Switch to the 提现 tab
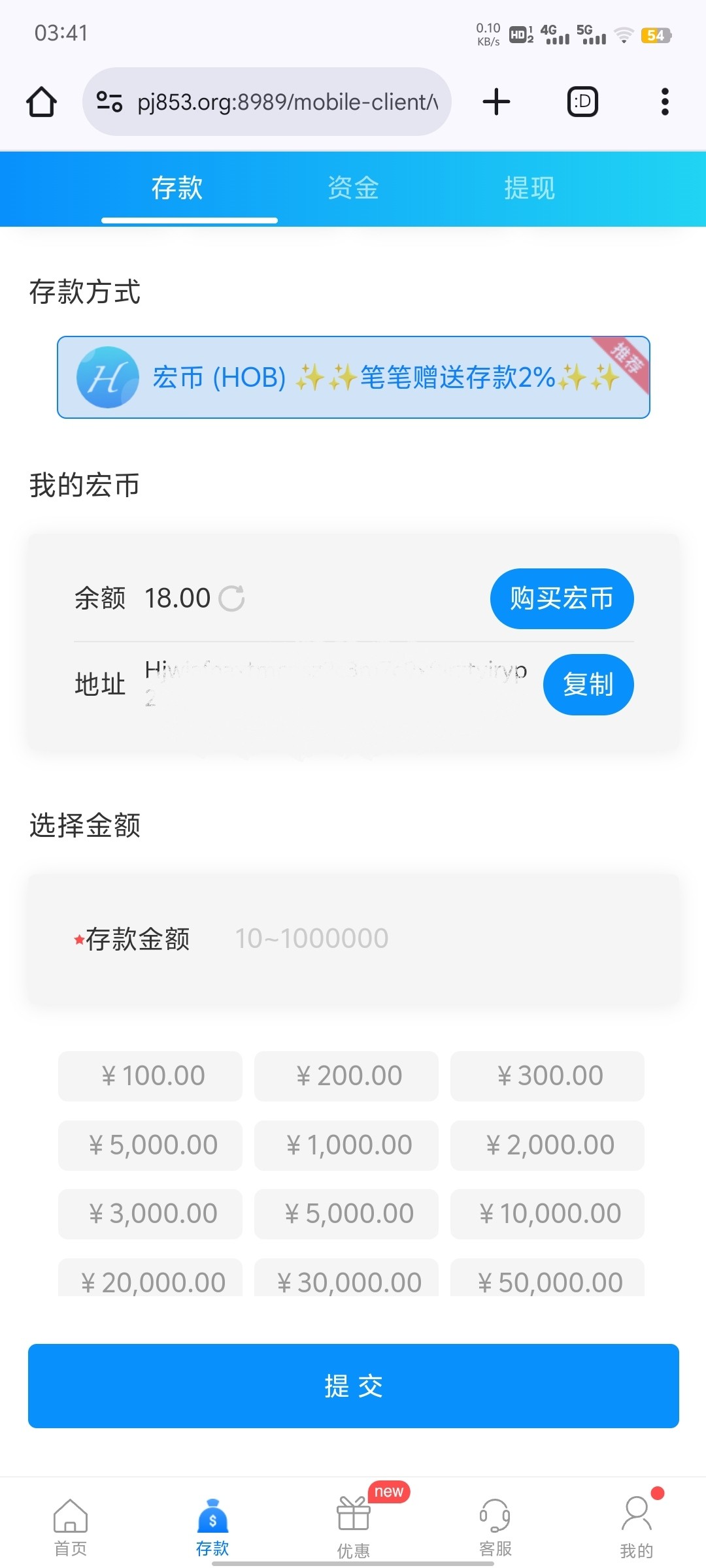The image size is (706, 1568). (529, 188)
